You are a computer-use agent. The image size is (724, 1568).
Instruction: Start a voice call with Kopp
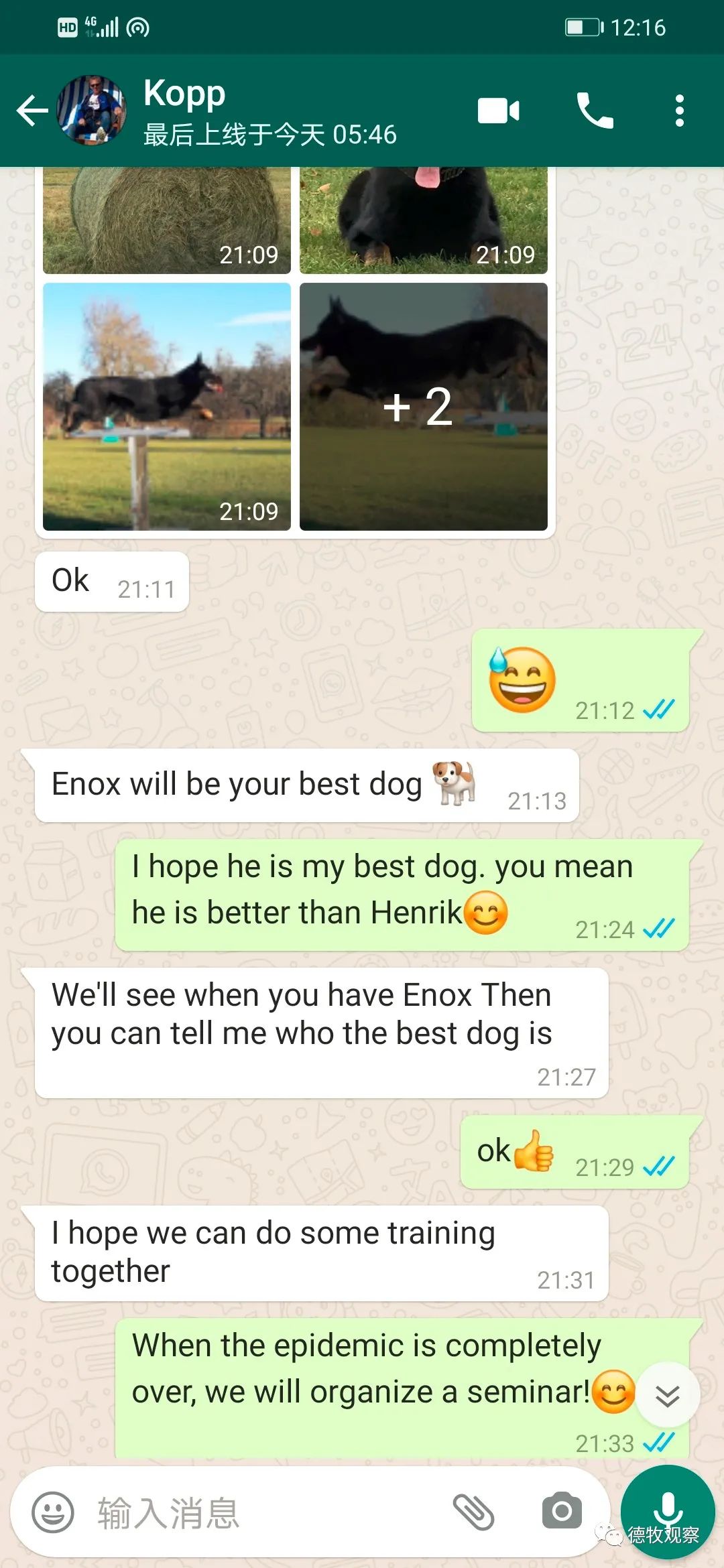pyautogui.click(x=595, y=111)
